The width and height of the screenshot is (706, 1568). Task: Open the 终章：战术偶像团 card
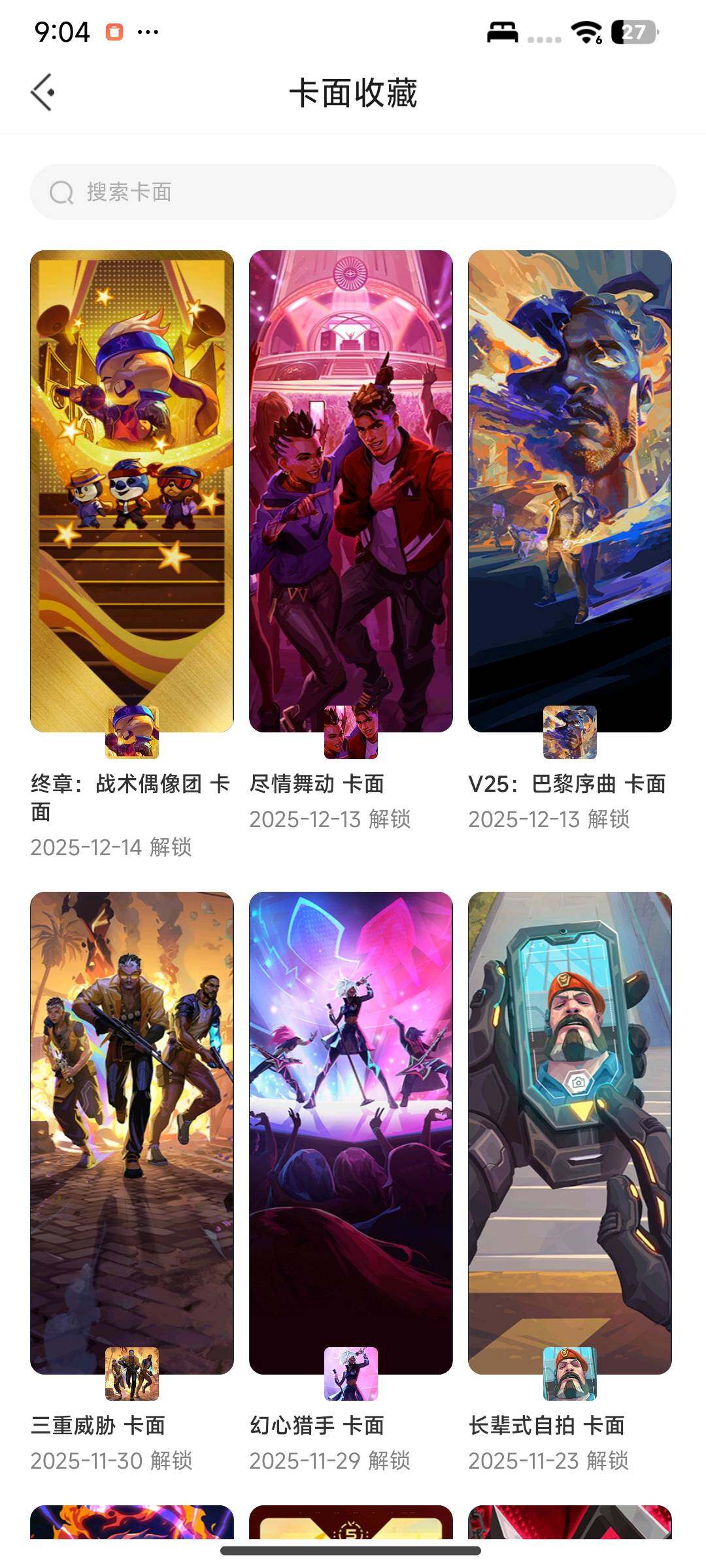pyautogui.click(x=132, y=491)
